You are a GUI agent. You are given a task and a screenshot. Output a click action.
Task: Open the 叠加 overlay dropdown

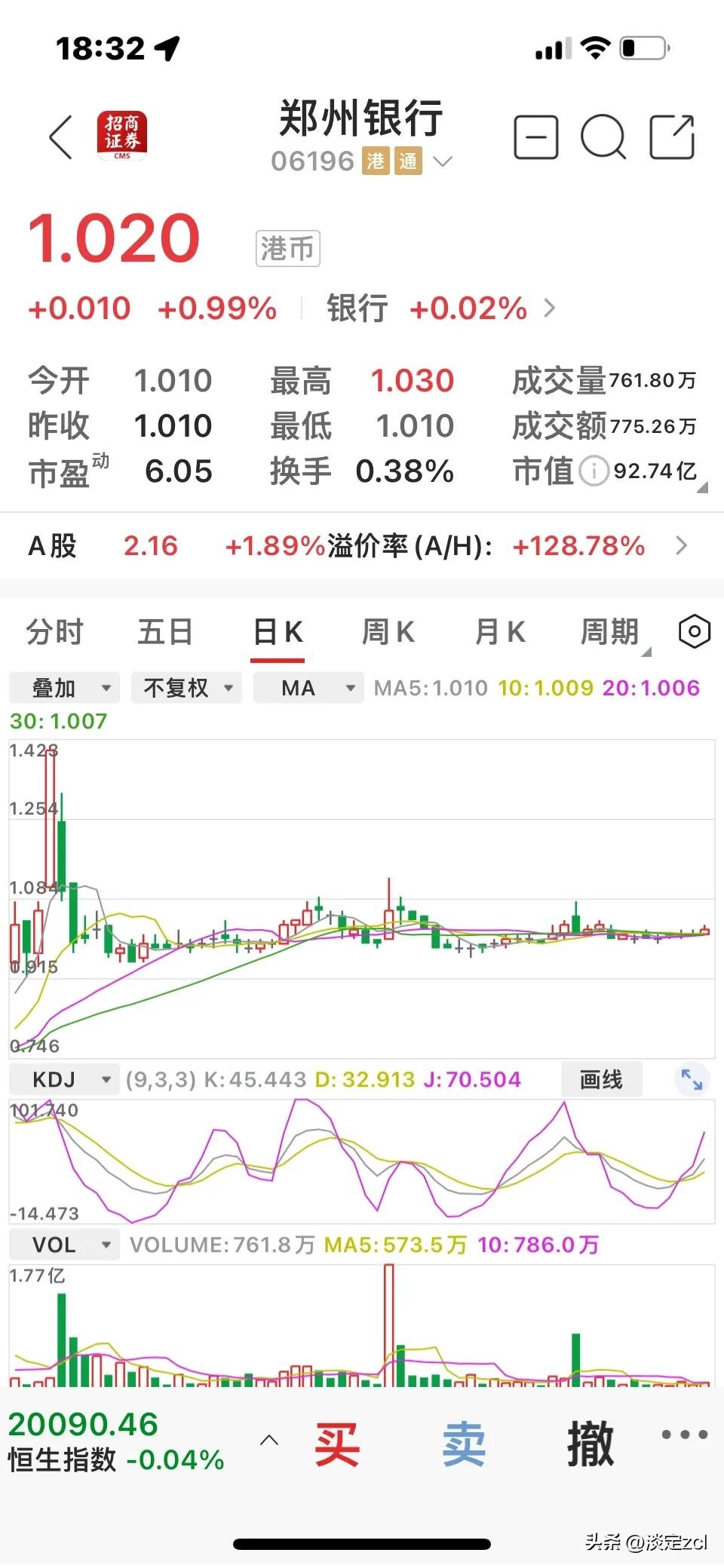[65, 688]
